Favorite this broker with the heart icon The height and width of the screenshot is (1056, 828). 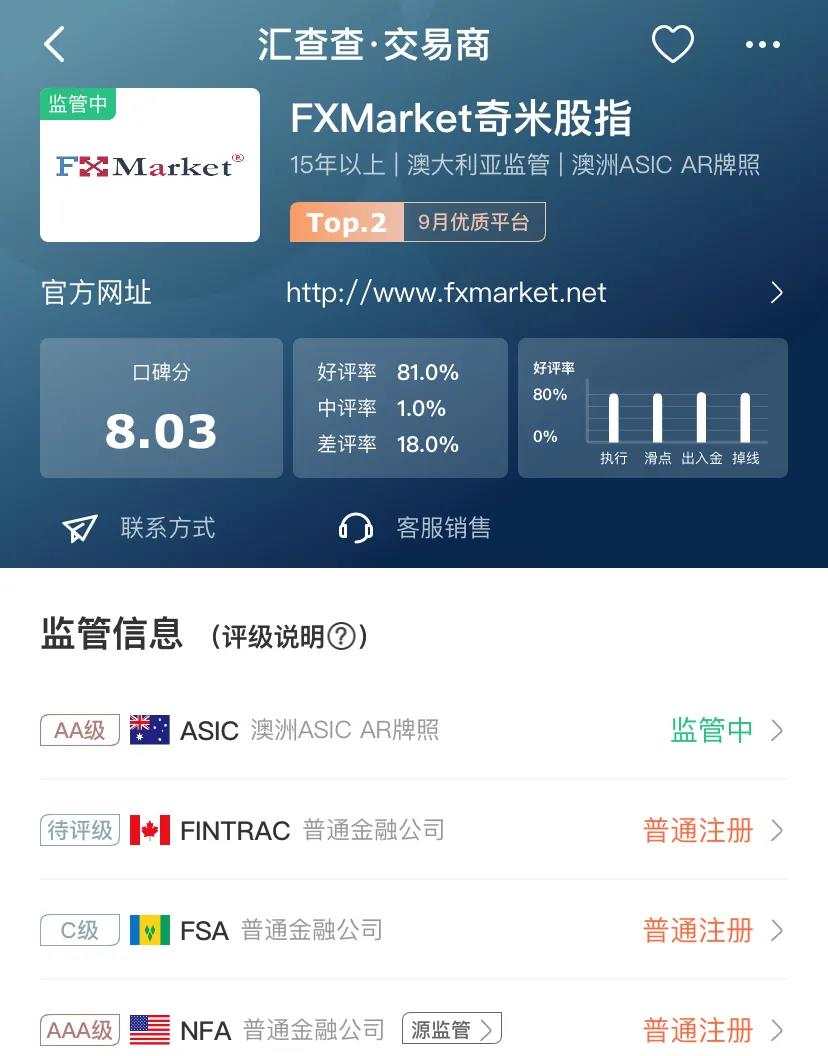pos(672,45)
